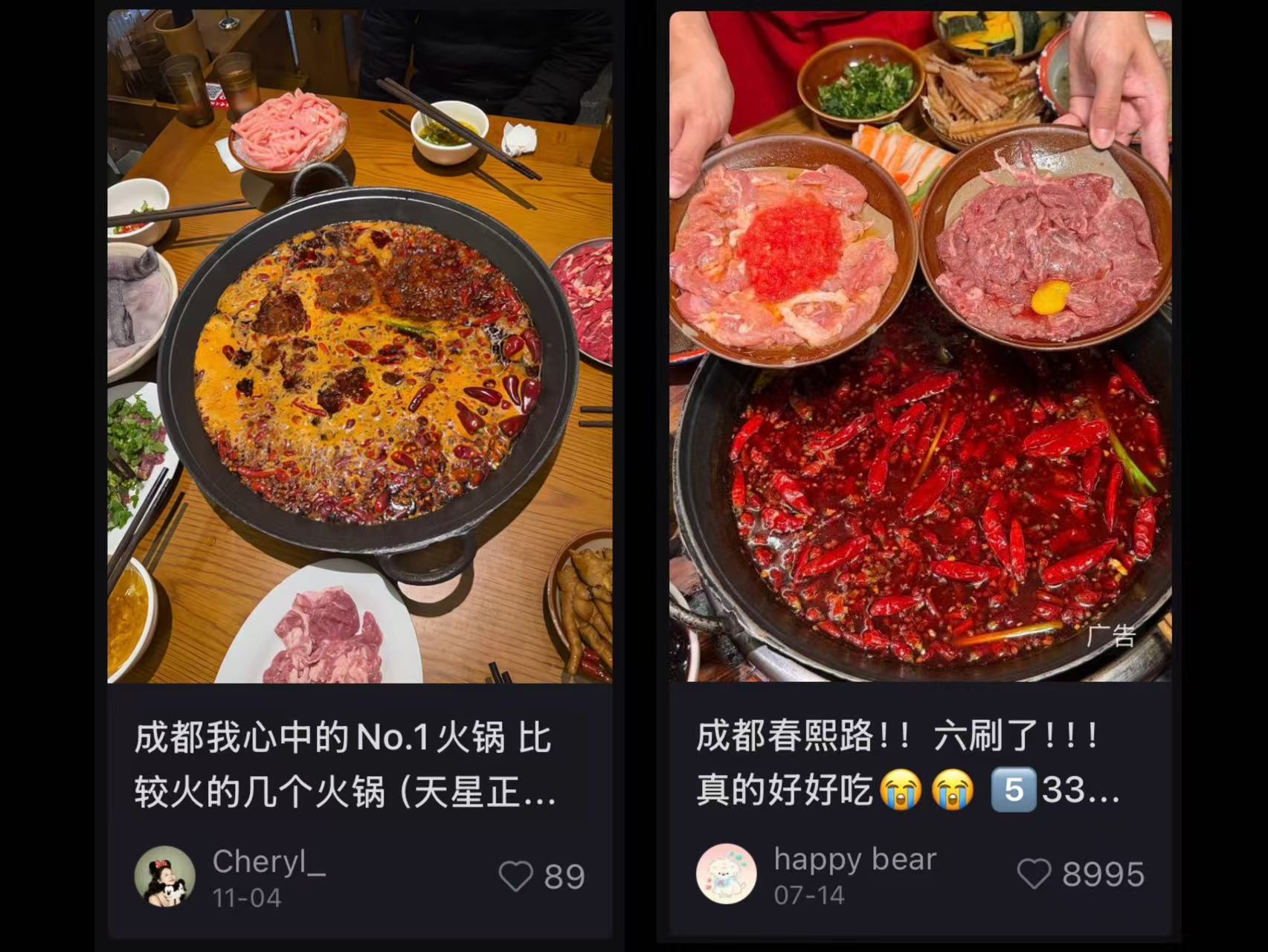Like Cheryl_'s post with 89 likes
Image resolution: width=1268 pixels, height=952 pixels.
(515, 876)
